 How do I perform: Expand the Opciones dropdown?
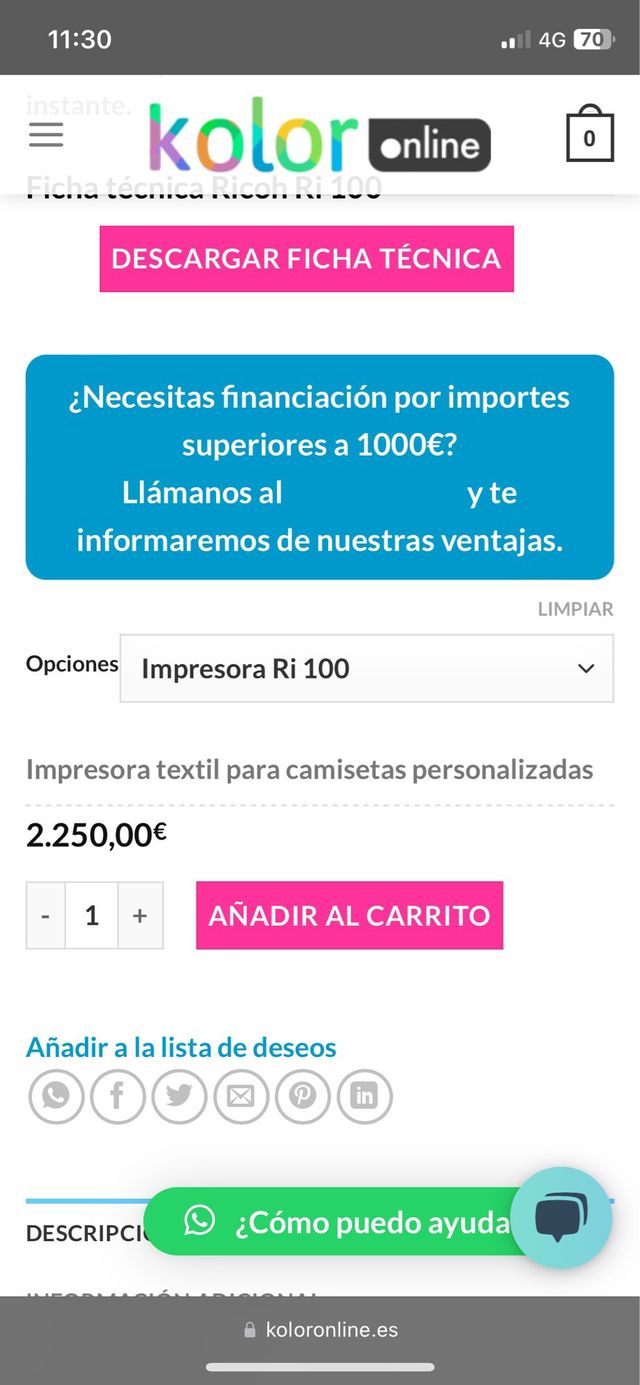coord(366,669)
